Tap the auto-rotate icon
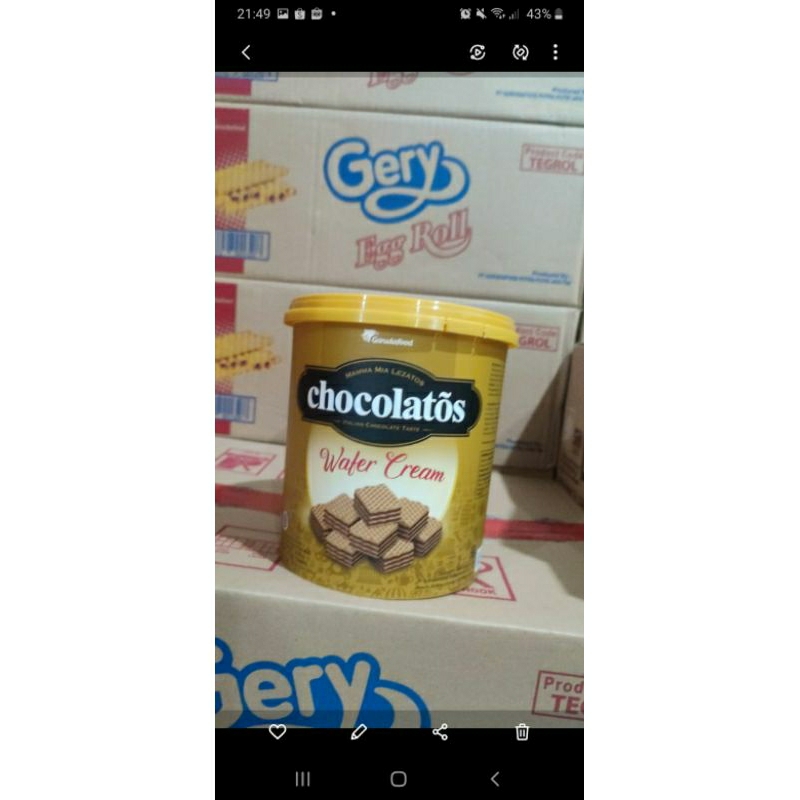The width and height of the screenshot is (800, 800). click(x=520, y=52)
